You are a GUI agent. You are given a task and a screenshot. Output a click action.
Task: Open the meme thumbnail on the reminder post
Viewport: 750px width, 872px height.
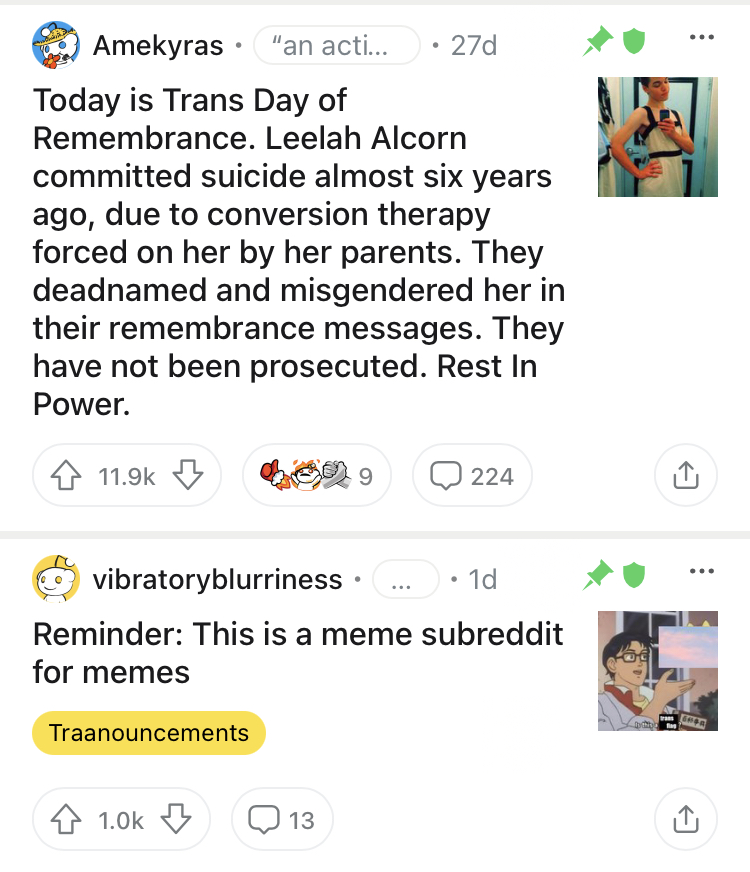tap(657, 670)
